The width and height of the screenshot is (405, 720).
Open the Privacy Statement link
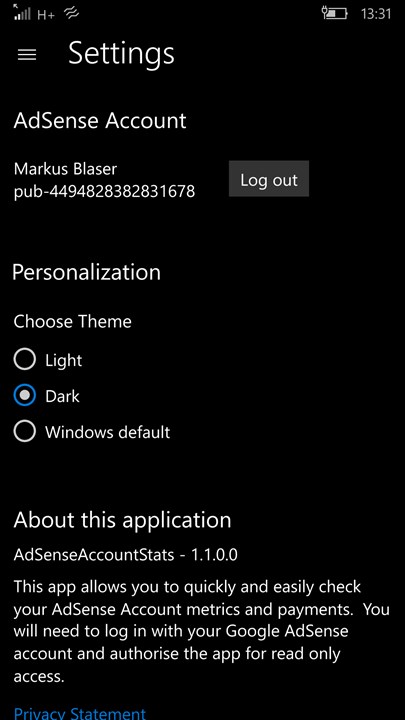(x=80, y=713)
